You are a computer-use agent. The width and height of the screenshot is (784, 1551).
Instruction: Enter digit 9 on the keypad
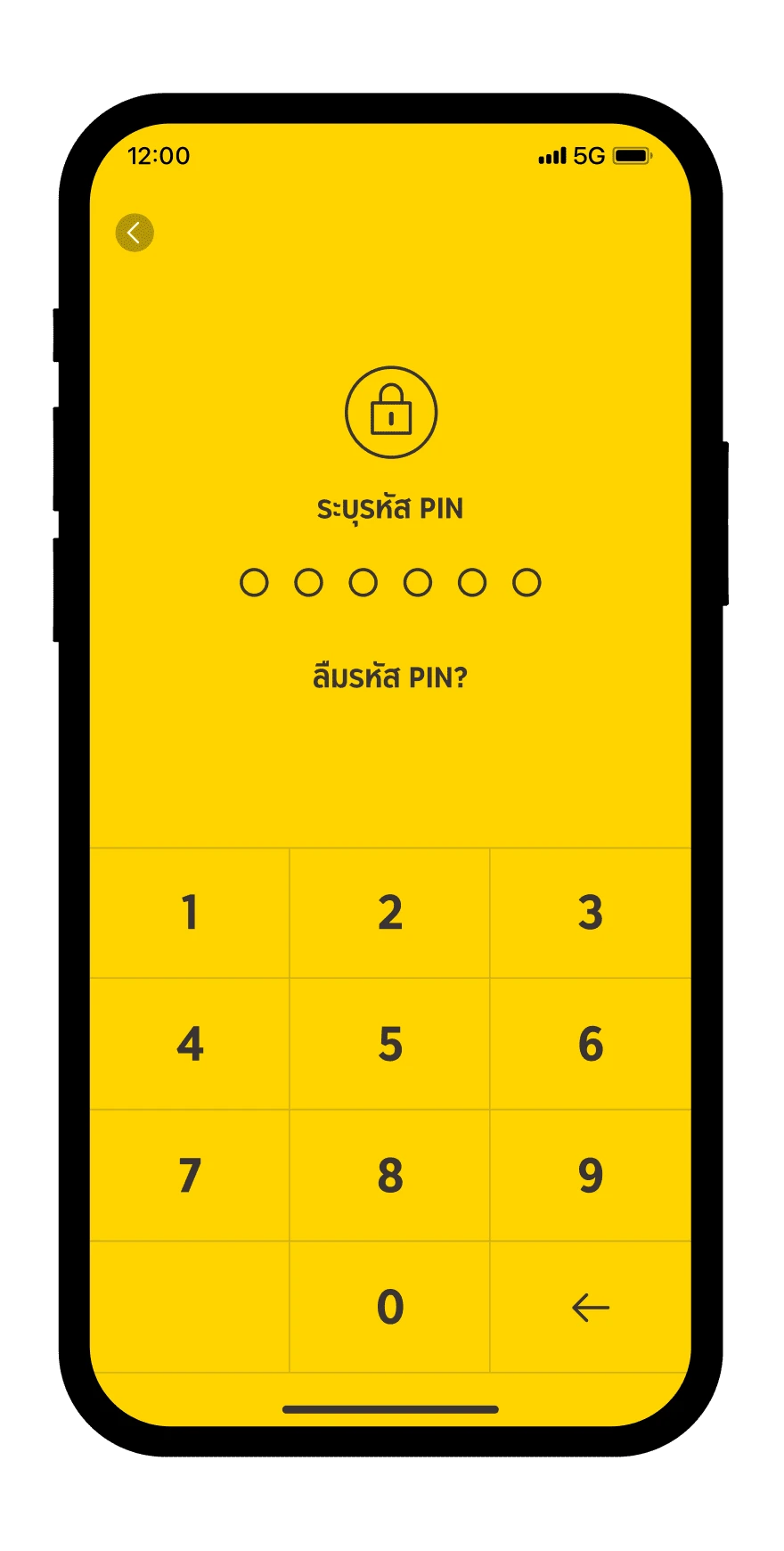[x=590, y=1176]
